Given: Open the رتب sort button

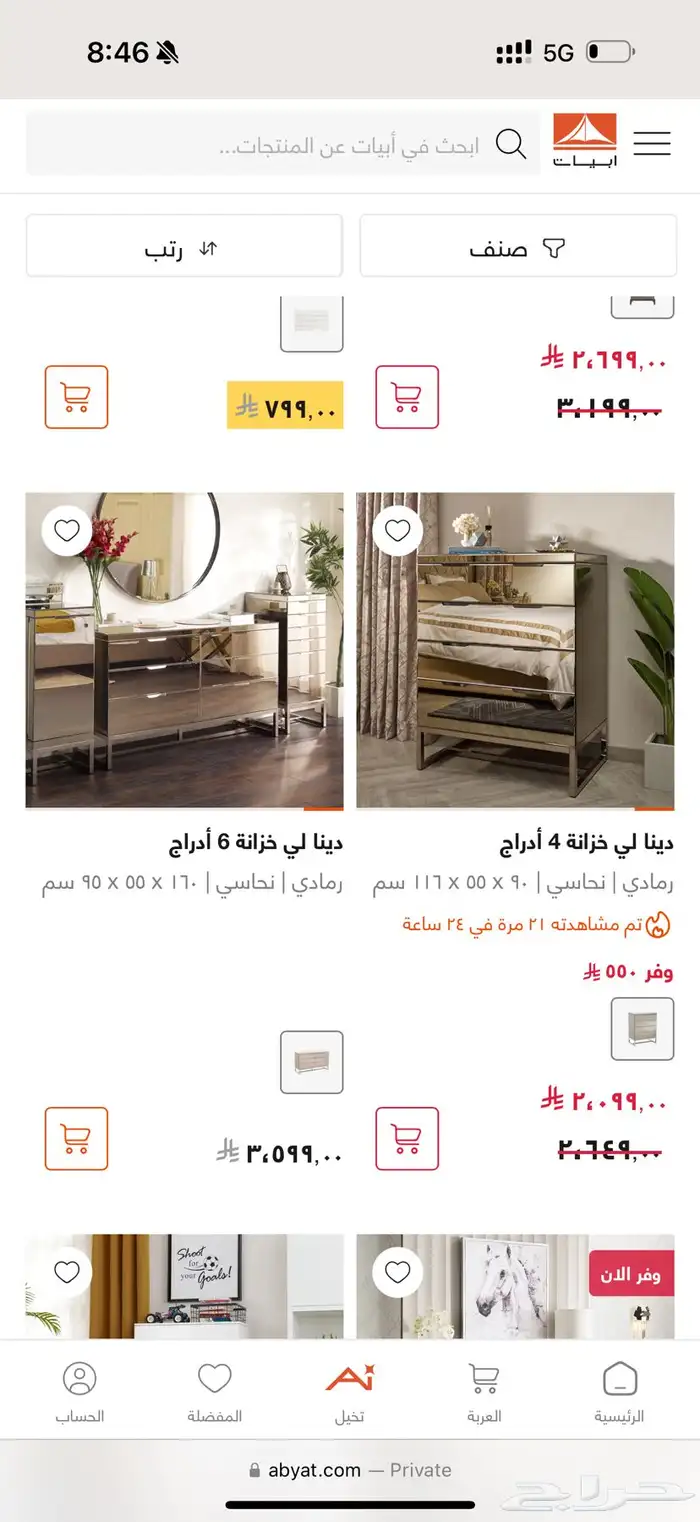Looking at the screenshot, I should [184, 246].
